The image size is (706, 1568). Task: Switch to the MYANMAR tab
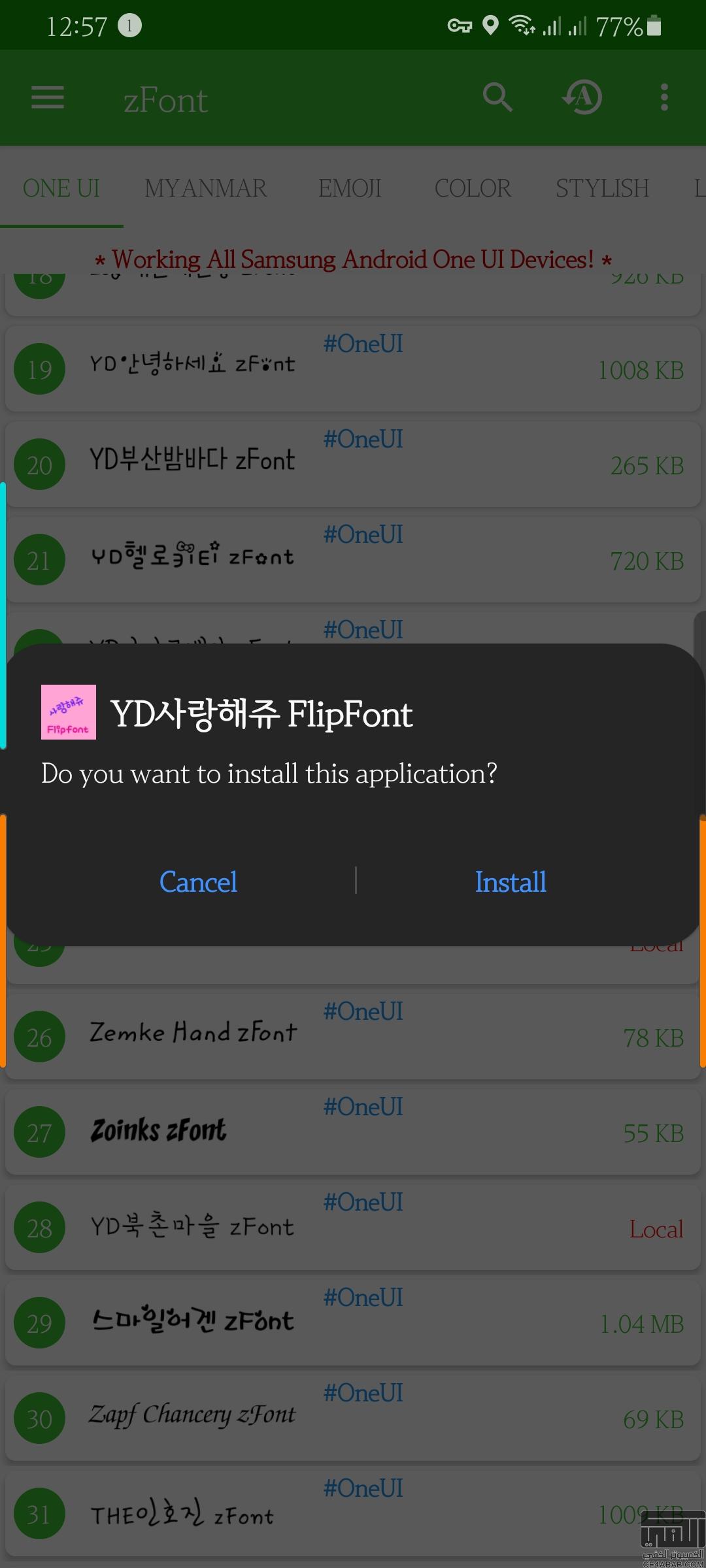pos(206,188)
